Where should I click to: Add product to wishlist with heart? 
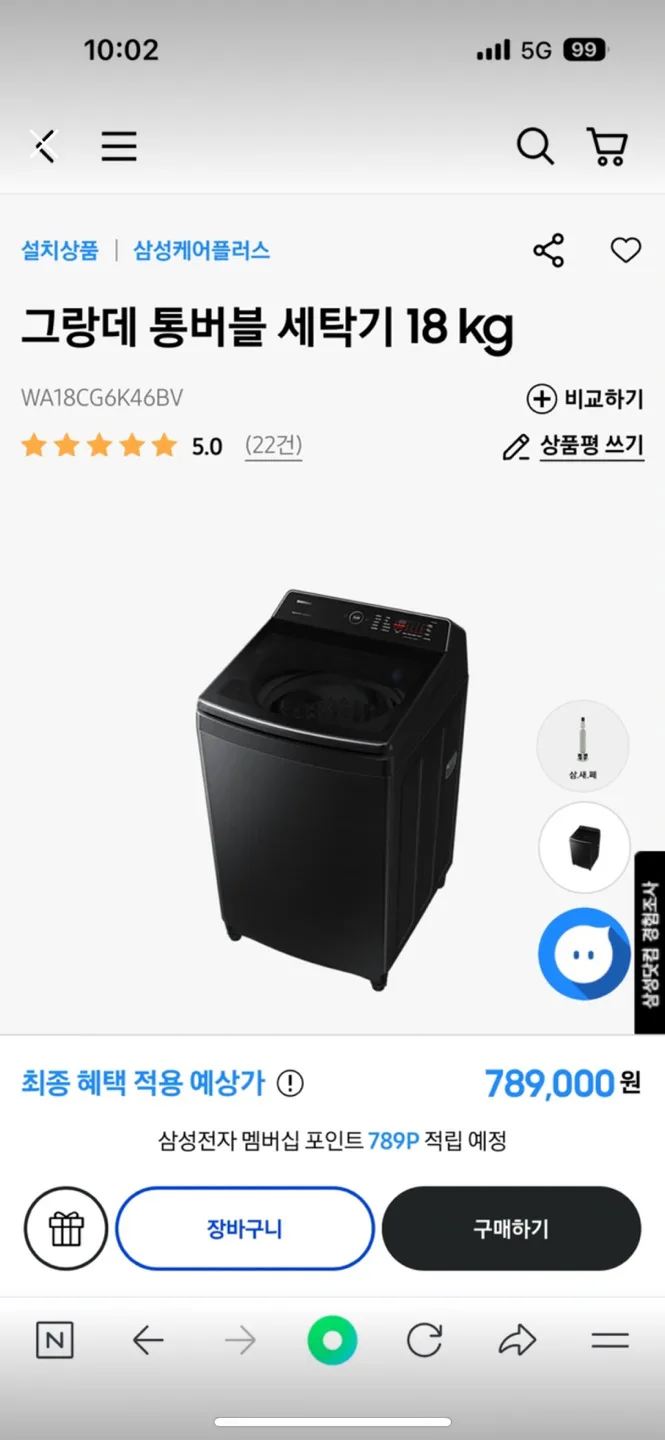point(626,250)
